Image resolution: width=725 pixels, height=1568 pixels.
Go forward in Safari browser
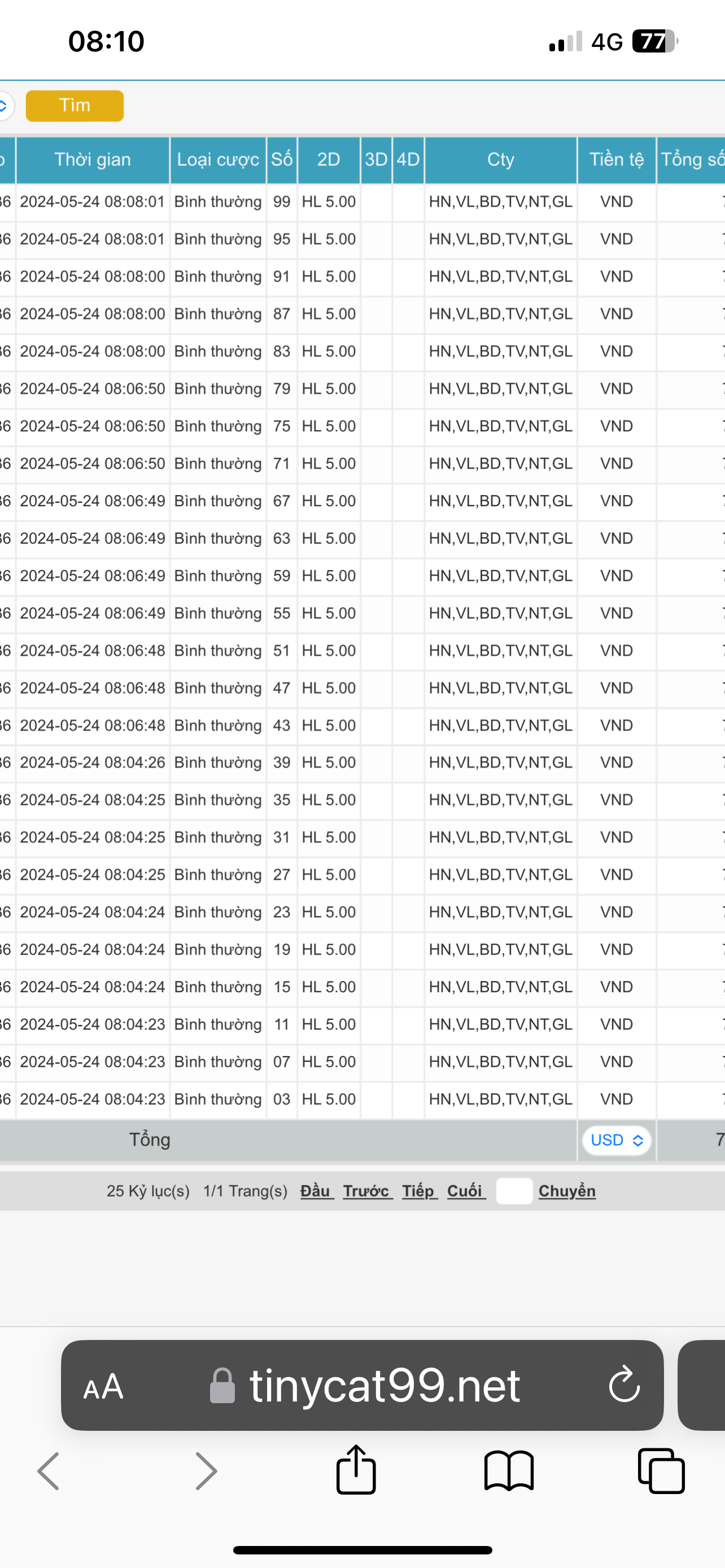[206, 1470]
